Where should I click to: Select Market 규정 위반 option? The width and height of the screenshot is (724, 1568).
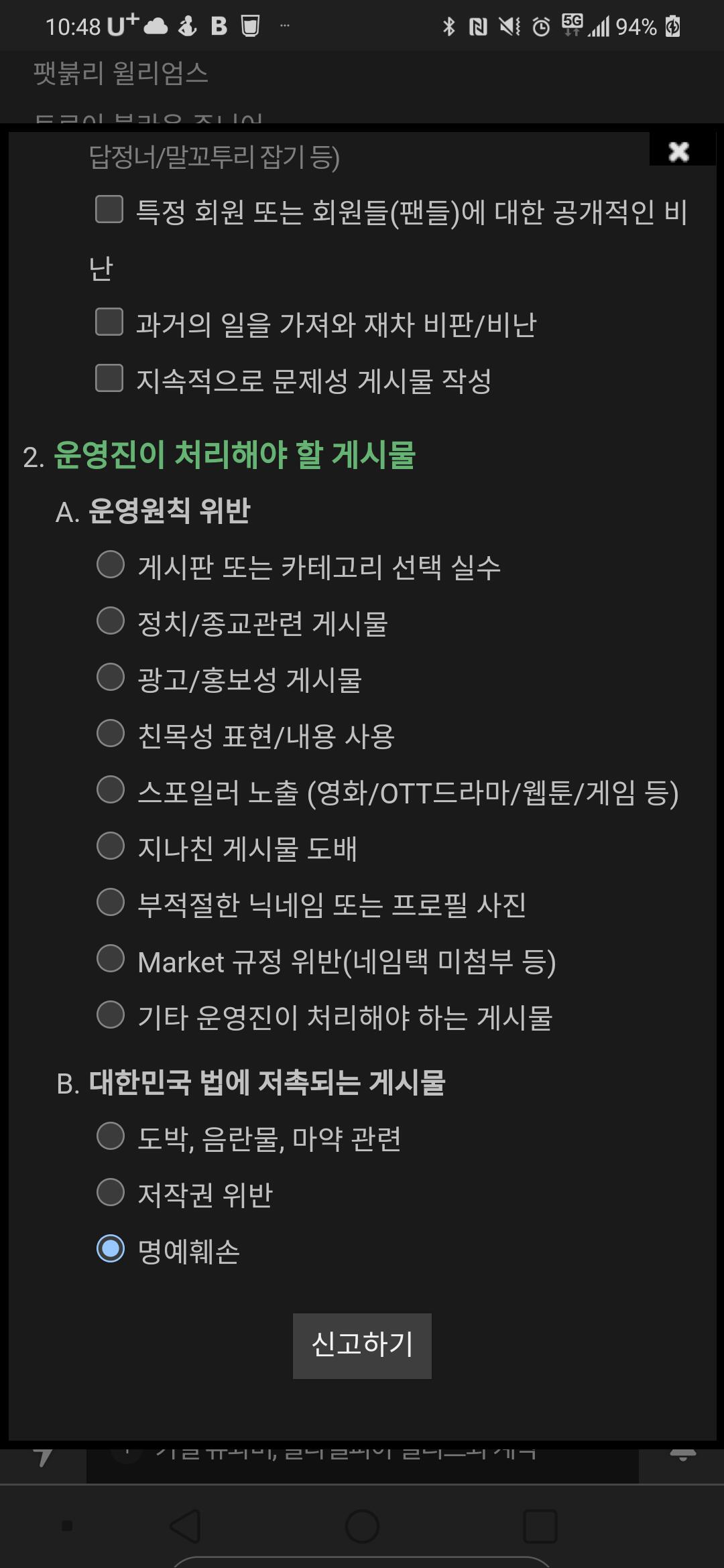111,958
